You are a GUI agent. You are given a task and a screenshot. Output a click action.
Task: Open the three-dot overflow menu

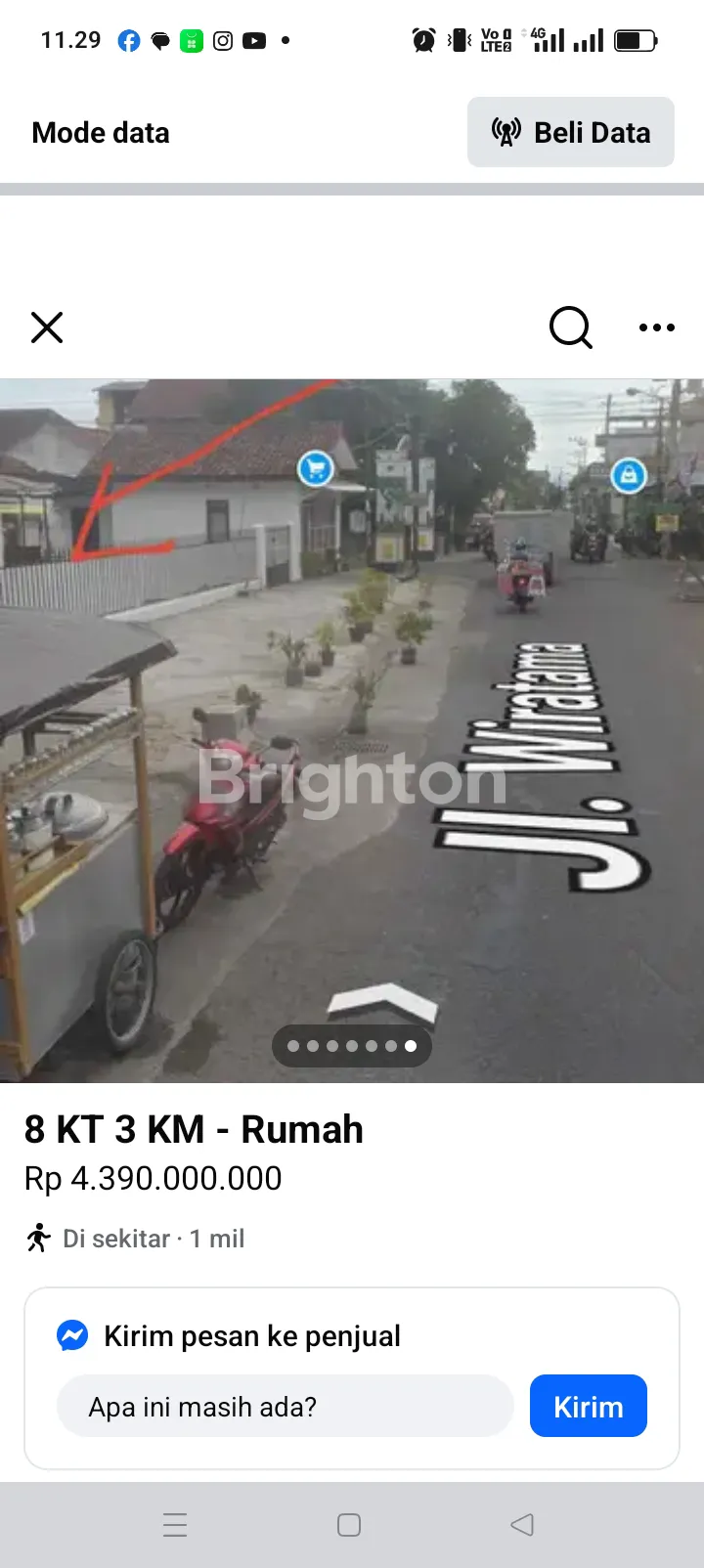(656, 327)
